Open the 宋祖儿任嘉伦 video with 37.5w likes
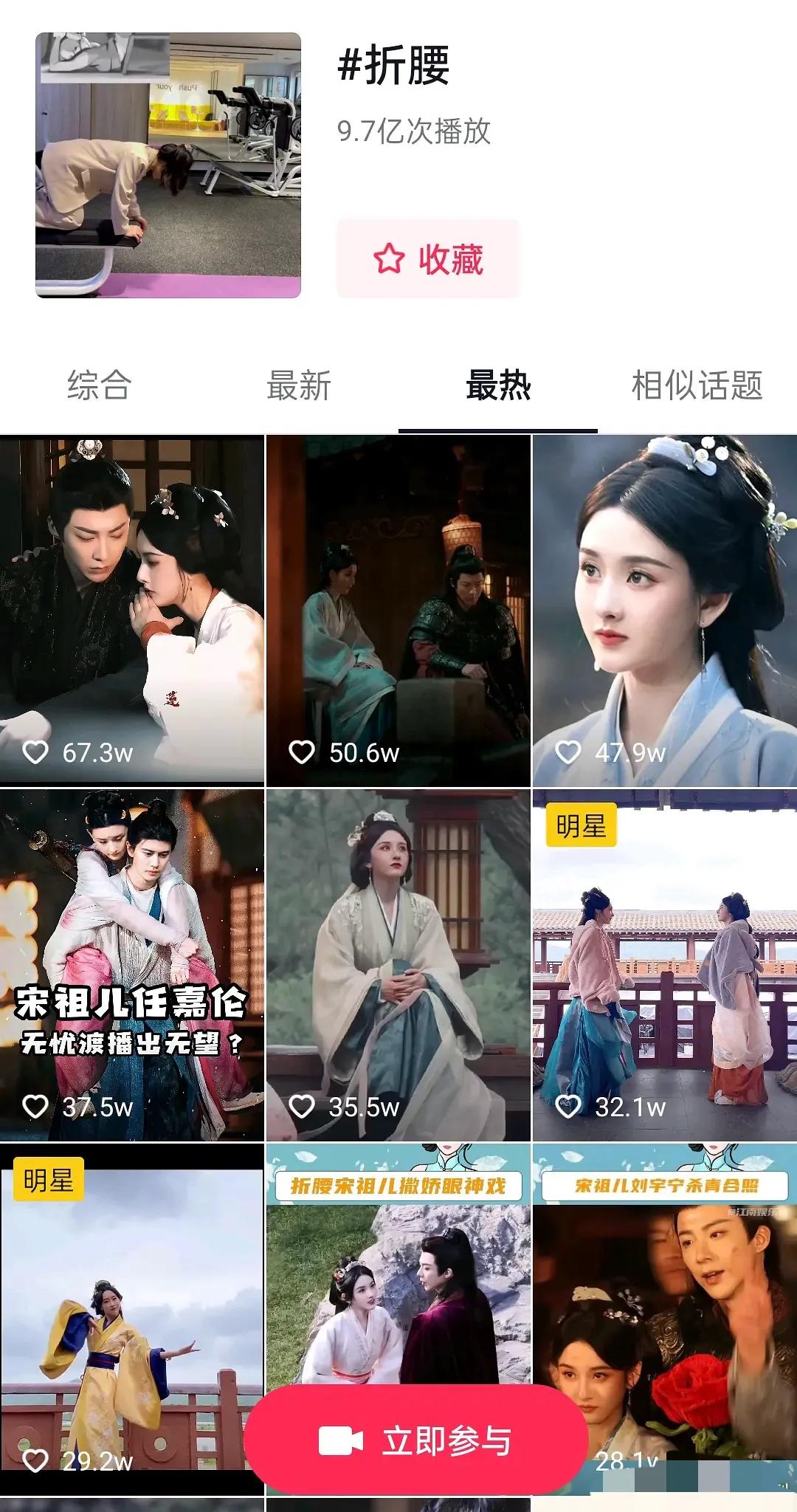 (132, 964)
